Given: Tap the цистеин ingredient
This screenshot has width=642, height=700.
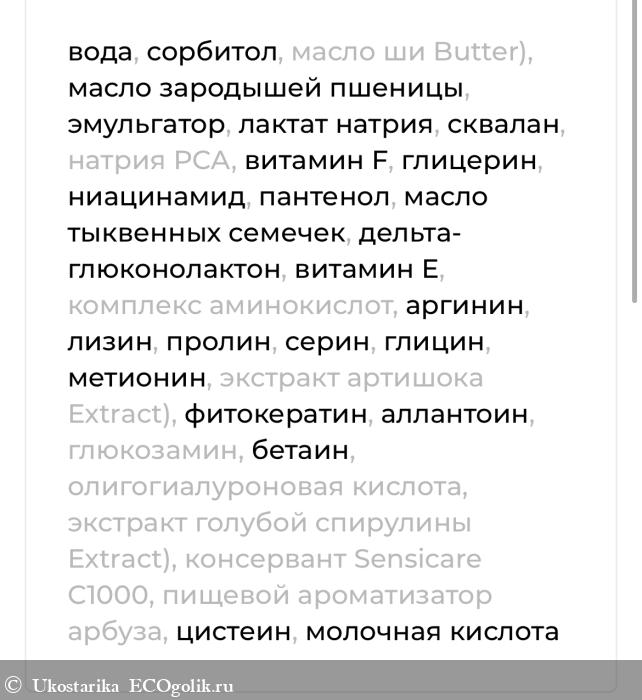Looking at the screenshot, I should click(x=233, y=632).
